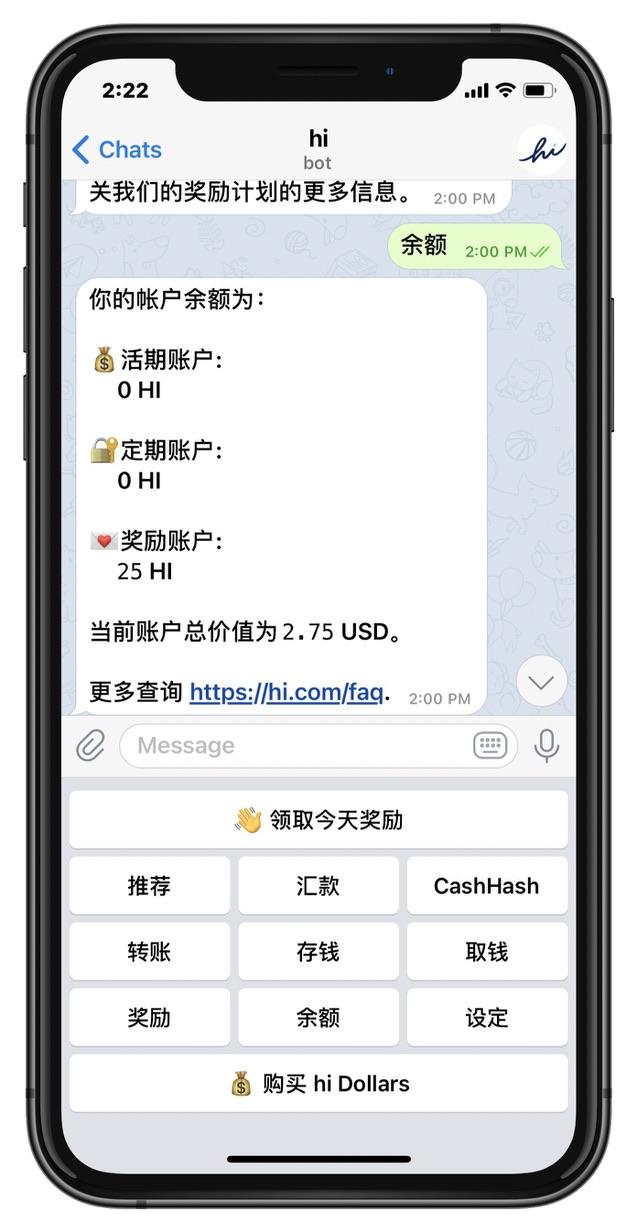Check balance with the 余额 keyboard button
Viewport: 637px width, 1232px height.
point(318,1018)
